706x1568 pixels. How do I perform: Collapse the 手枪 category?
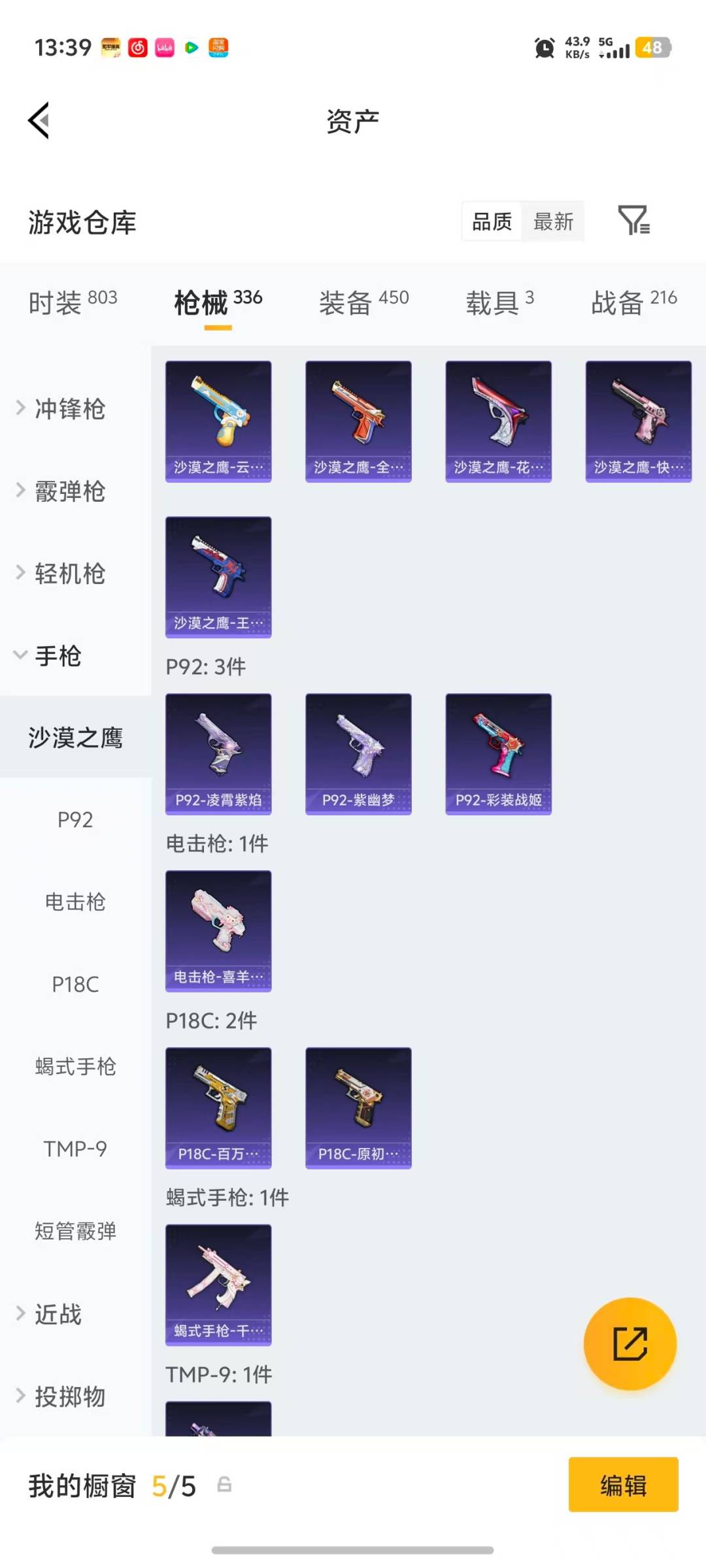click(59, 657)
